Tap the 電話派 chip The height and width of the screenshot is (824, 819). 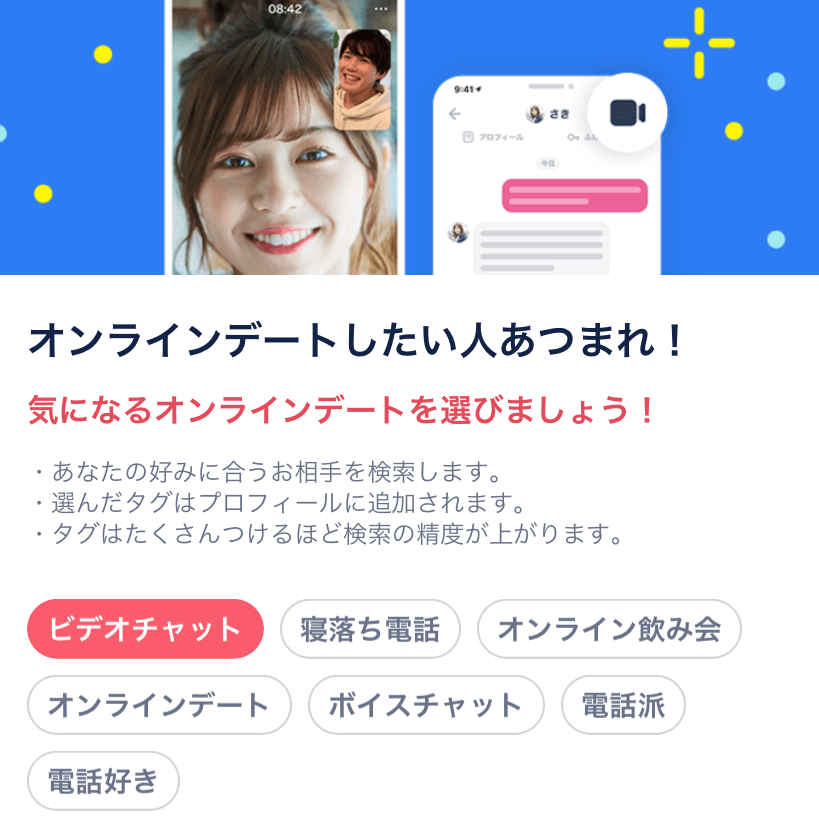(623, 705)
